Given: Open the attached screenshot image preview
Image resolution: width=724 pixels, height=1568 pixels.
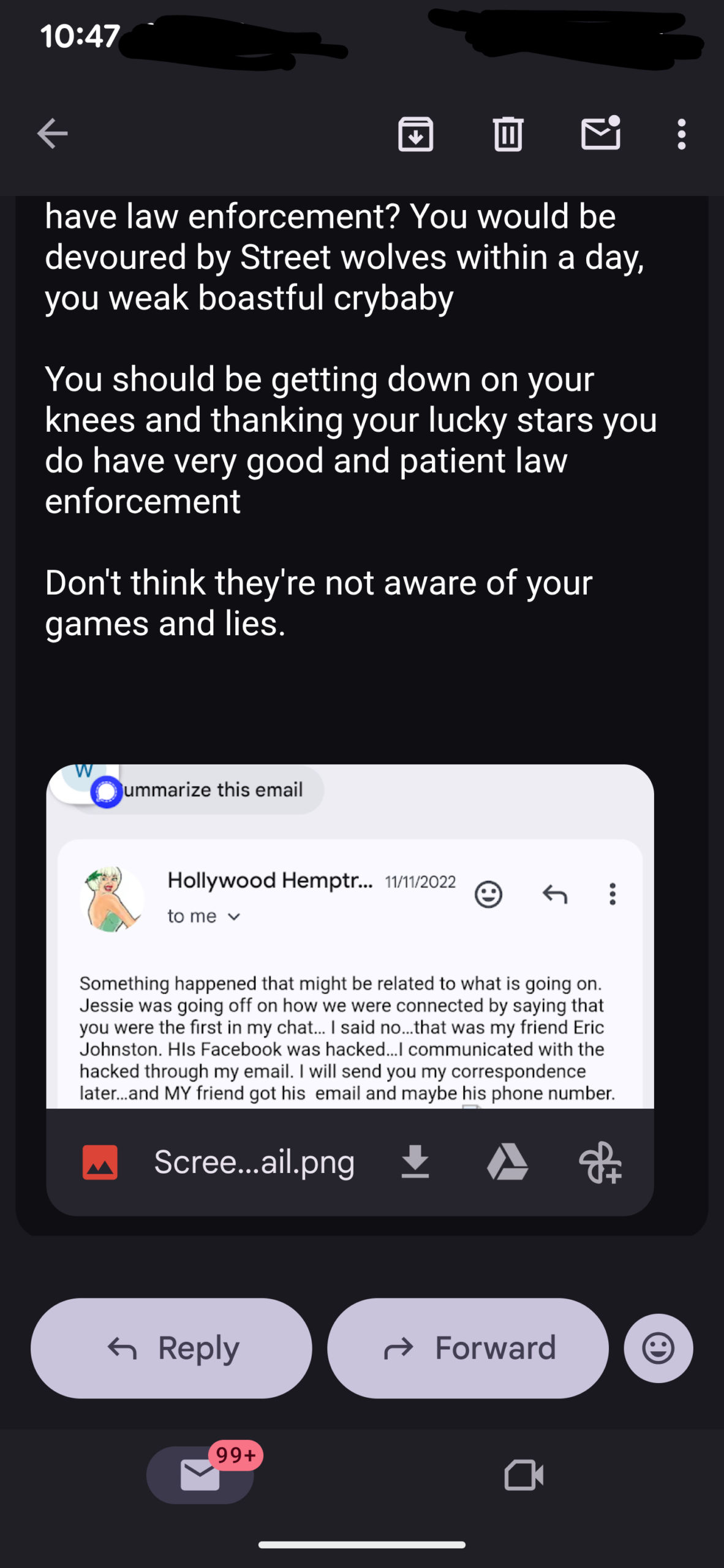Looking at the screenshot, I should 350,937.
